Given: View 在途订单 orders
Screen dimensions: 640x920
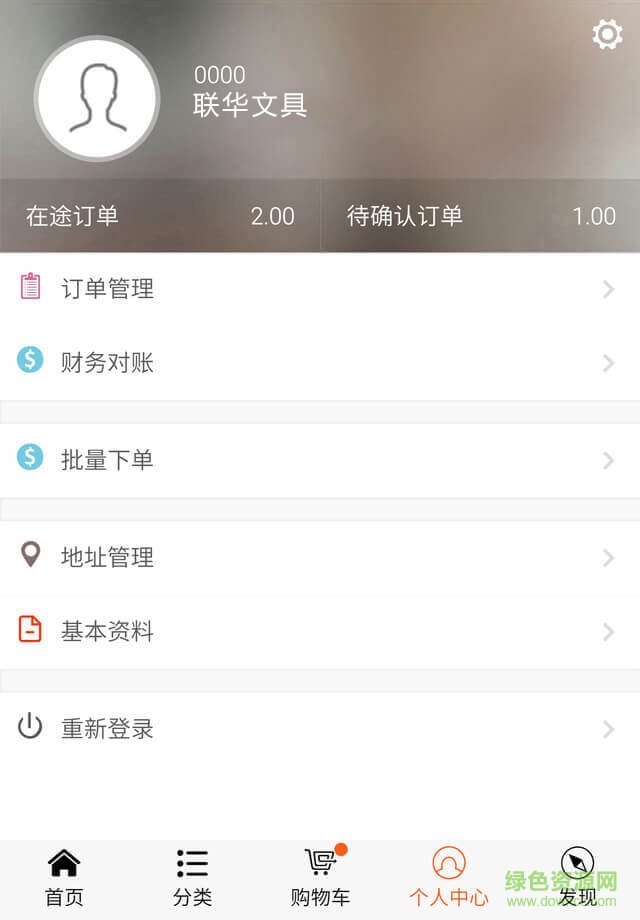Looking at the screenshot, I should click(160, 216).
